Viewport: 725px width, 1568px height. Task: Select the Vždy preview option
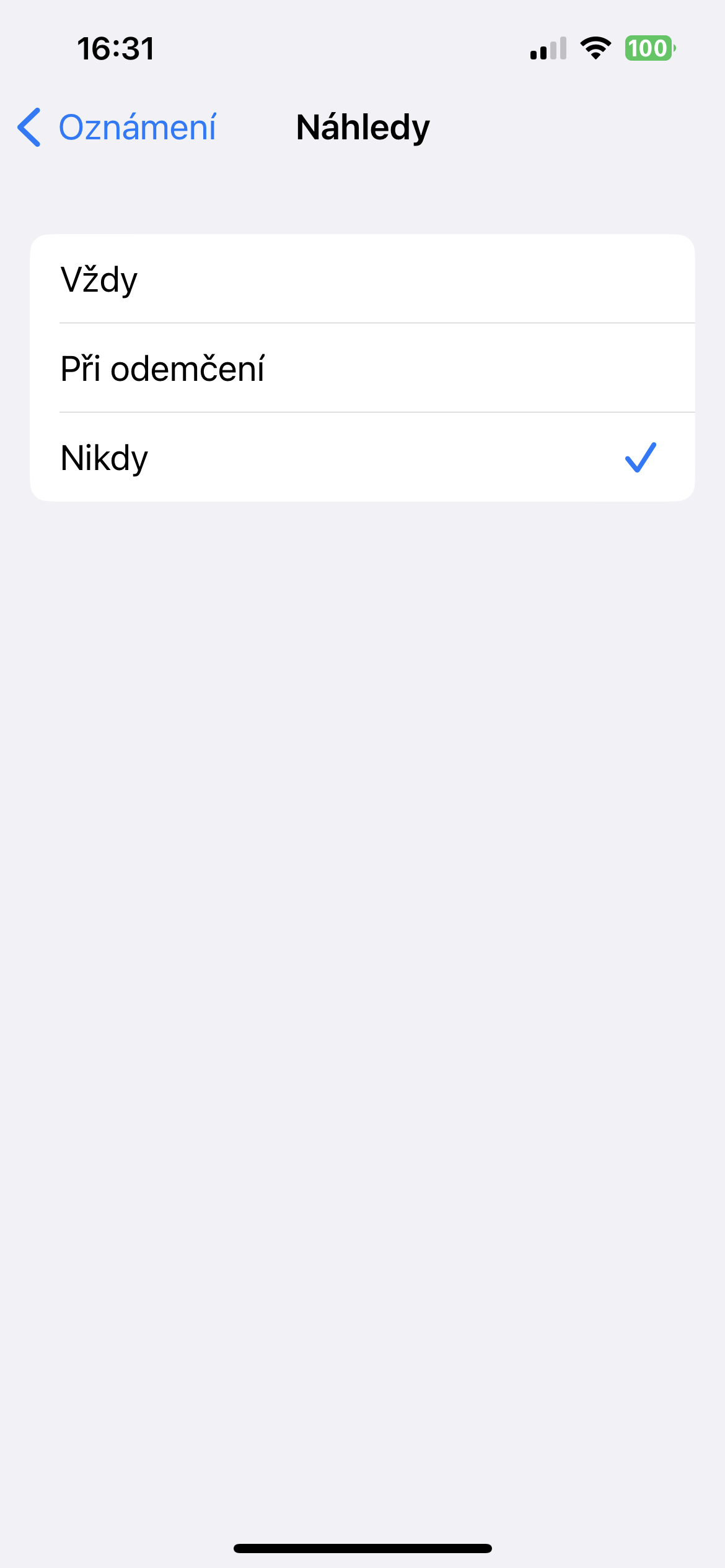pyautogui.click(x=362, y=279)
